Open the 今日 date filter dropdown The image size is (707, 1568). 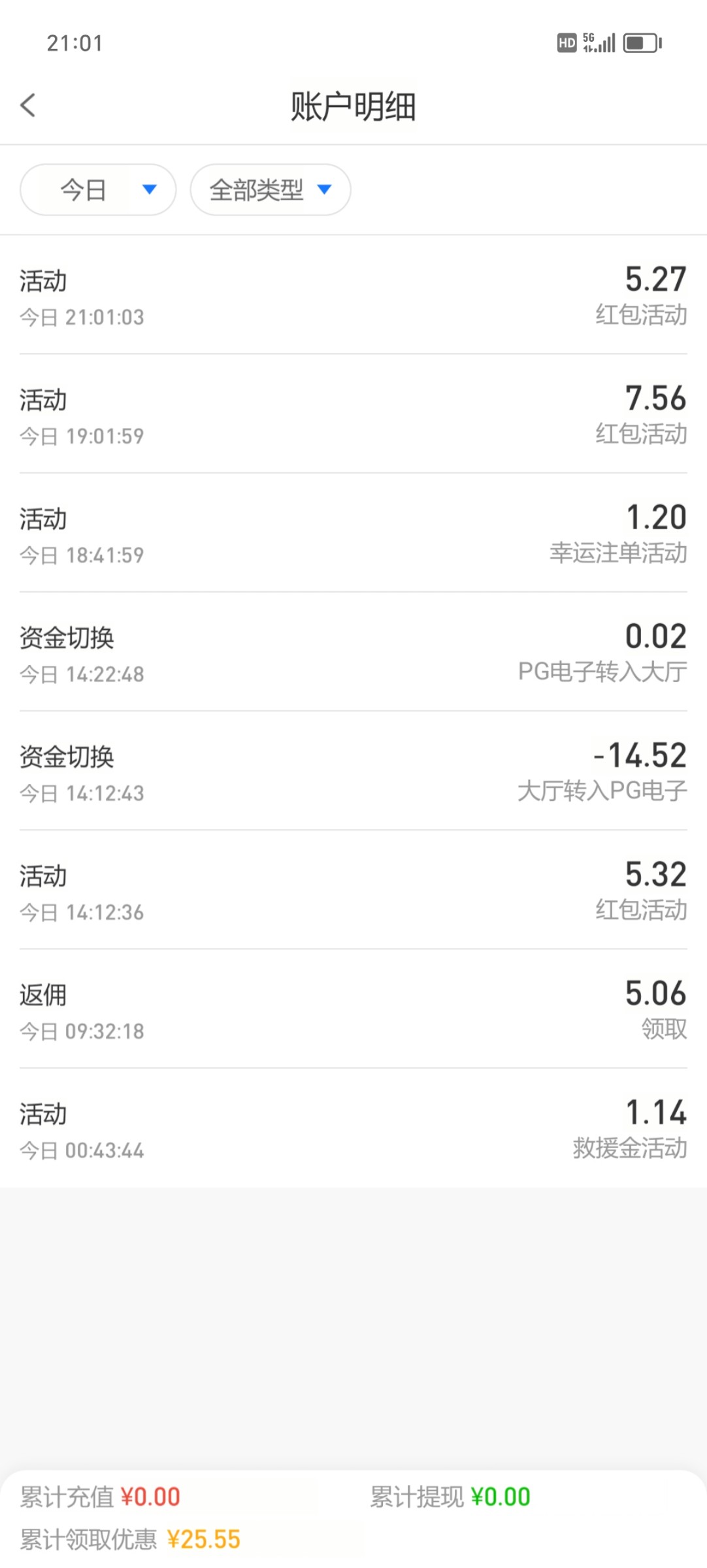click(x=98, y=189)
